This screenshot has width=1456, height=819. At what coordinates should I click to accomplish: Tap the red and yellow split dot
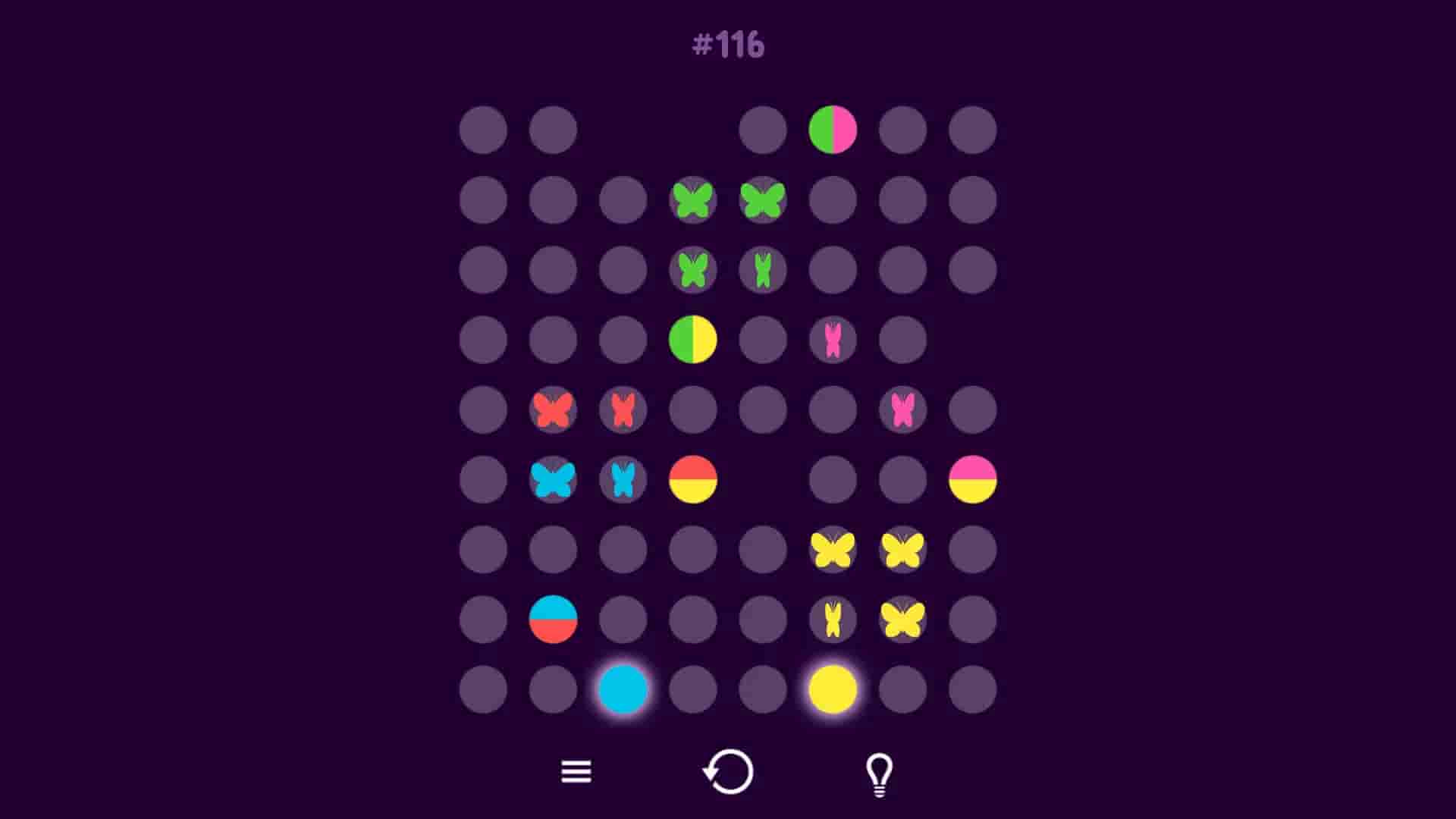point(692,479)
